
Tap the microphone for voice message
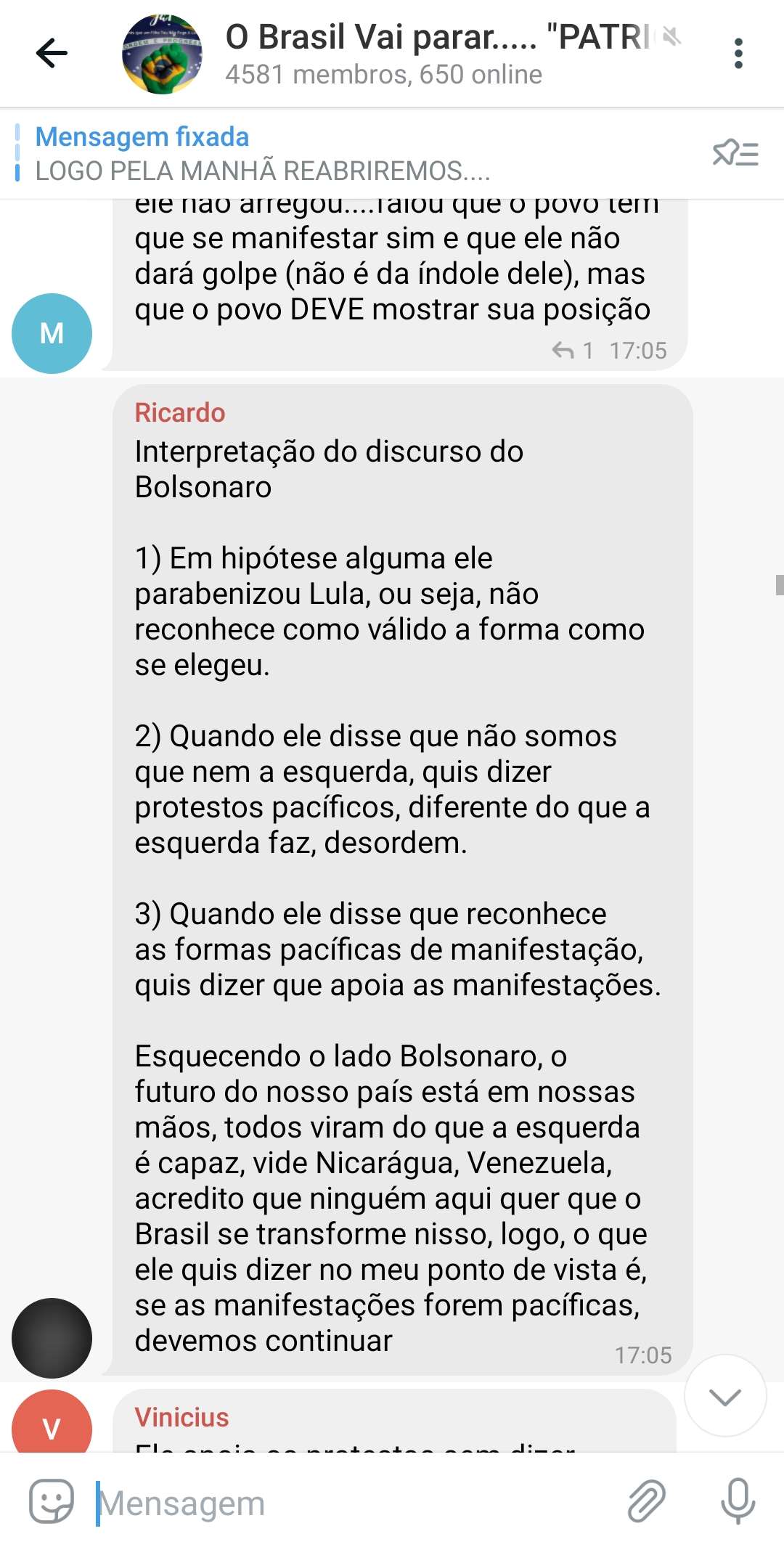point(738,1501)
